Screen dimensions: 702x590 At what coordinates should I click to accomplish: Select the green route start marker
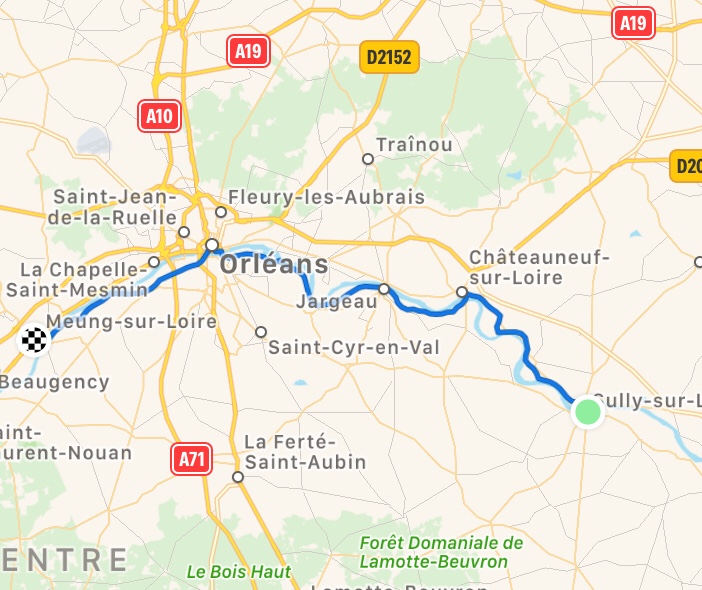tap(587, 411)
